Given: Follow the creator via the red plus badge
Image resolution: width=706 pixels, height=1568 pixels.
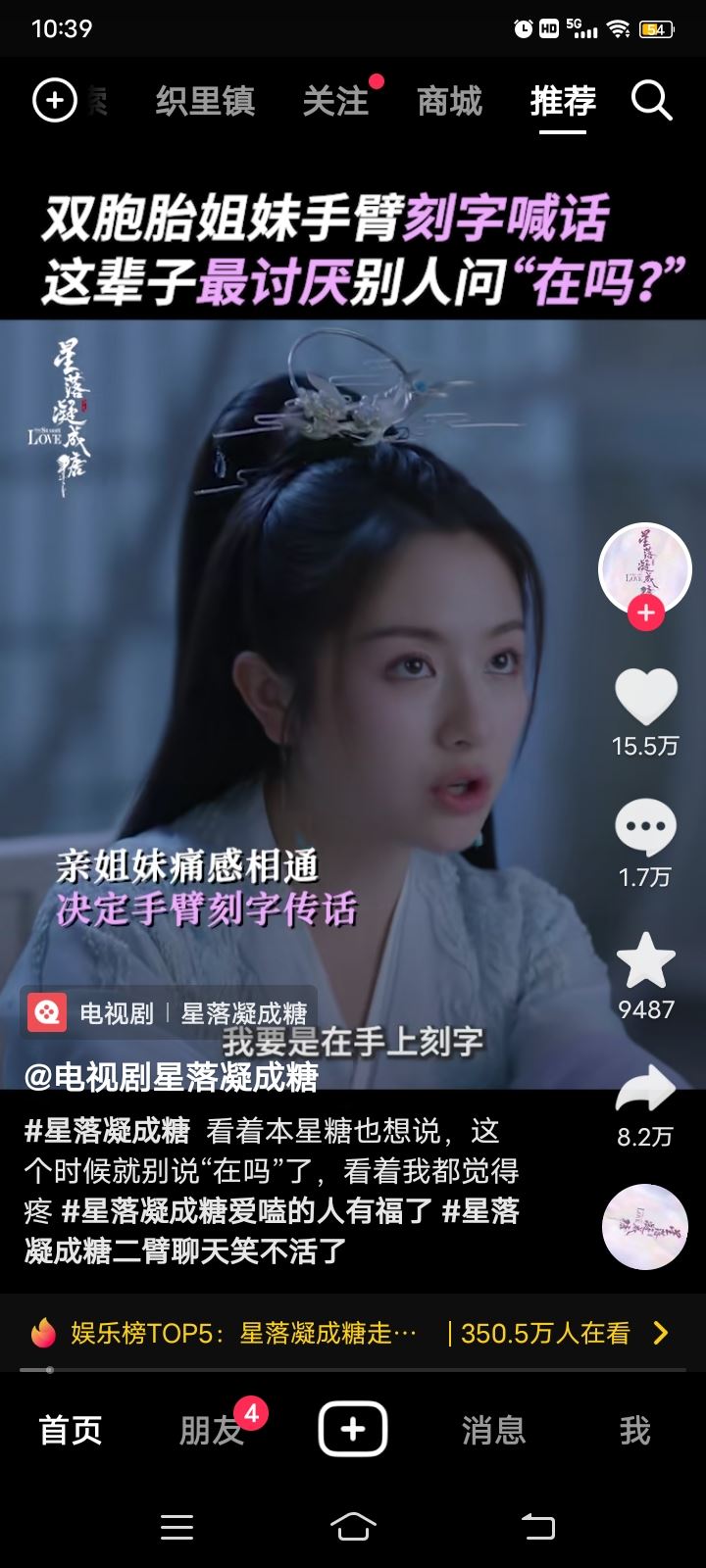Looking at the screenshot, I should tap(644, 614).
